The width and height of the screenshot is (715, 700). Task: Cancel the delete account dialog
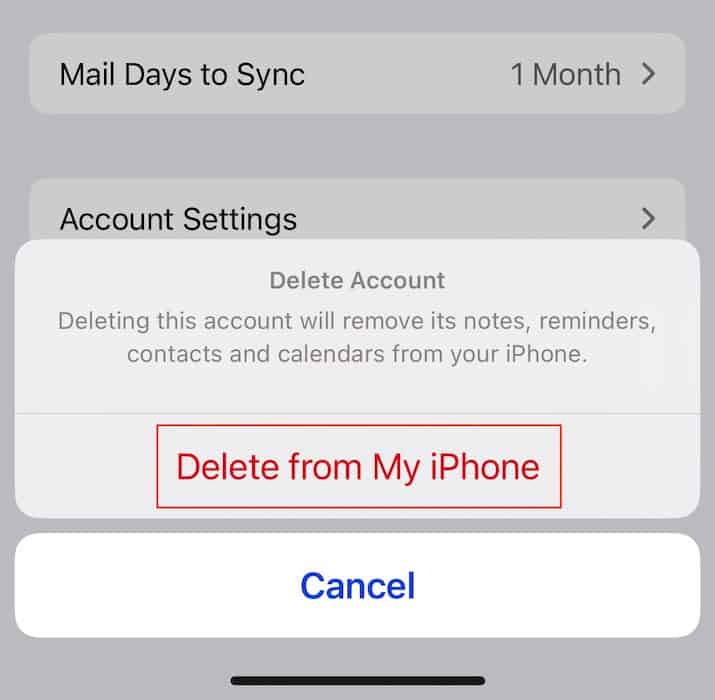357,585
